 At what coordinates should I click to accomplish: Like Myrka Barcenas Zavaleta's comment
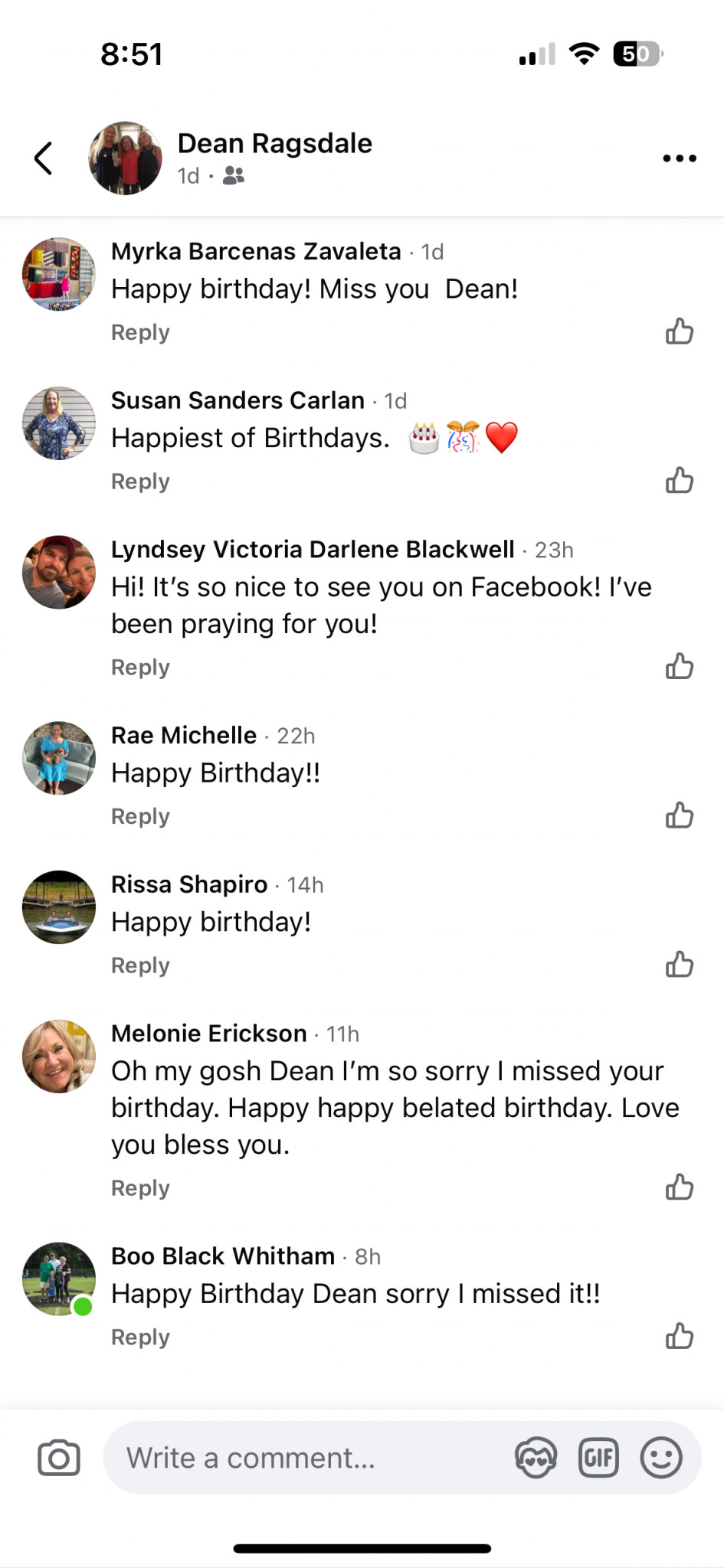[679, 332]
